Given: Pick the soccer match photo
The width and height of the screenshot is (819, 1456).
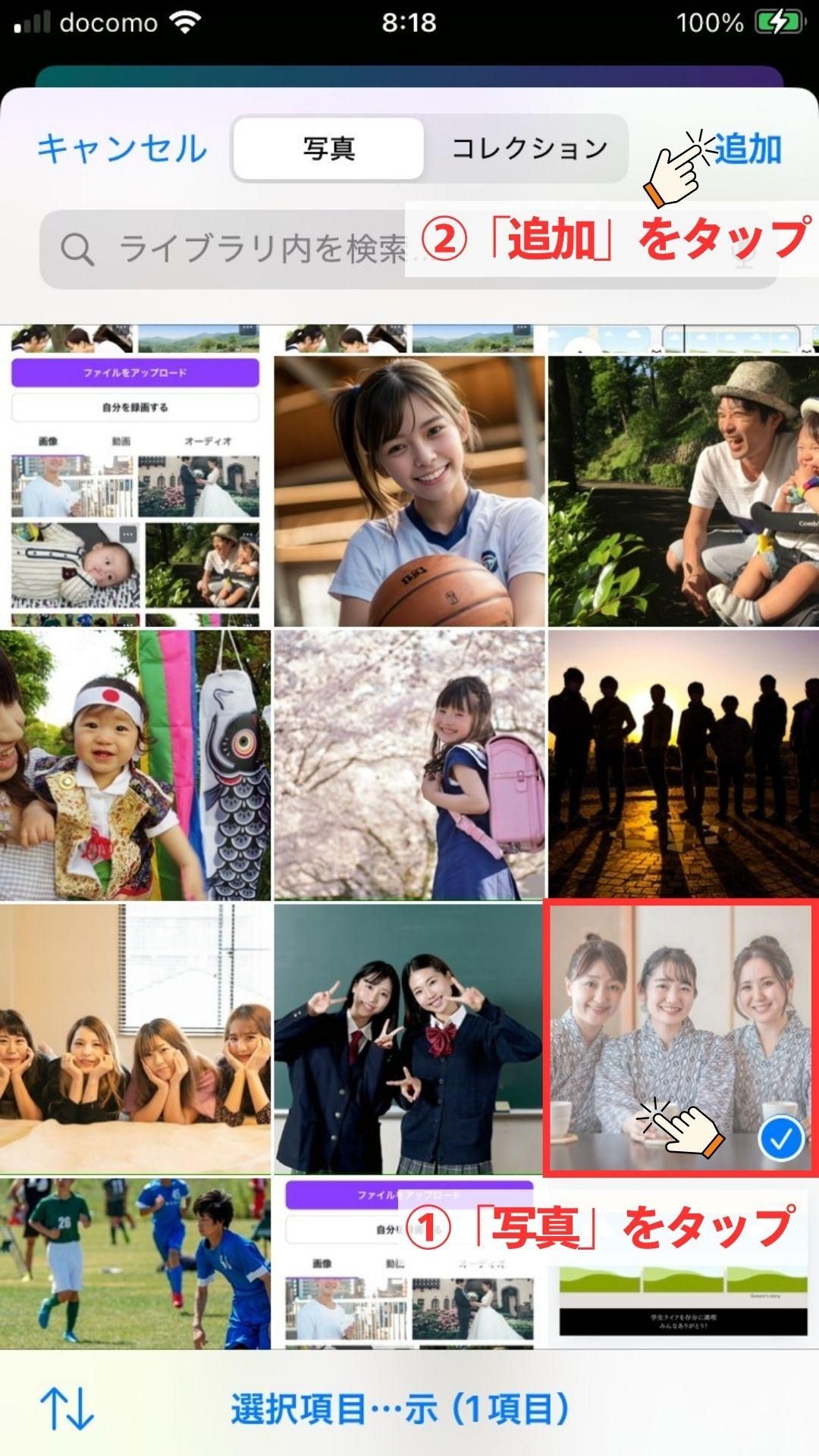Looking at the screenshot, I should (135, 1263).
